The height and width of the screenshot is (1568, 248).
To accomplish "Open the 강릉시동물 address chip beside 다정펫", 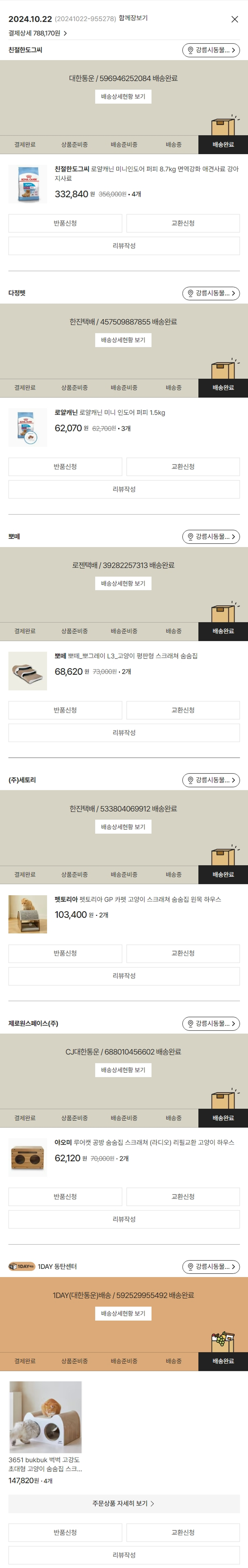I will click(x=211, y=293).
